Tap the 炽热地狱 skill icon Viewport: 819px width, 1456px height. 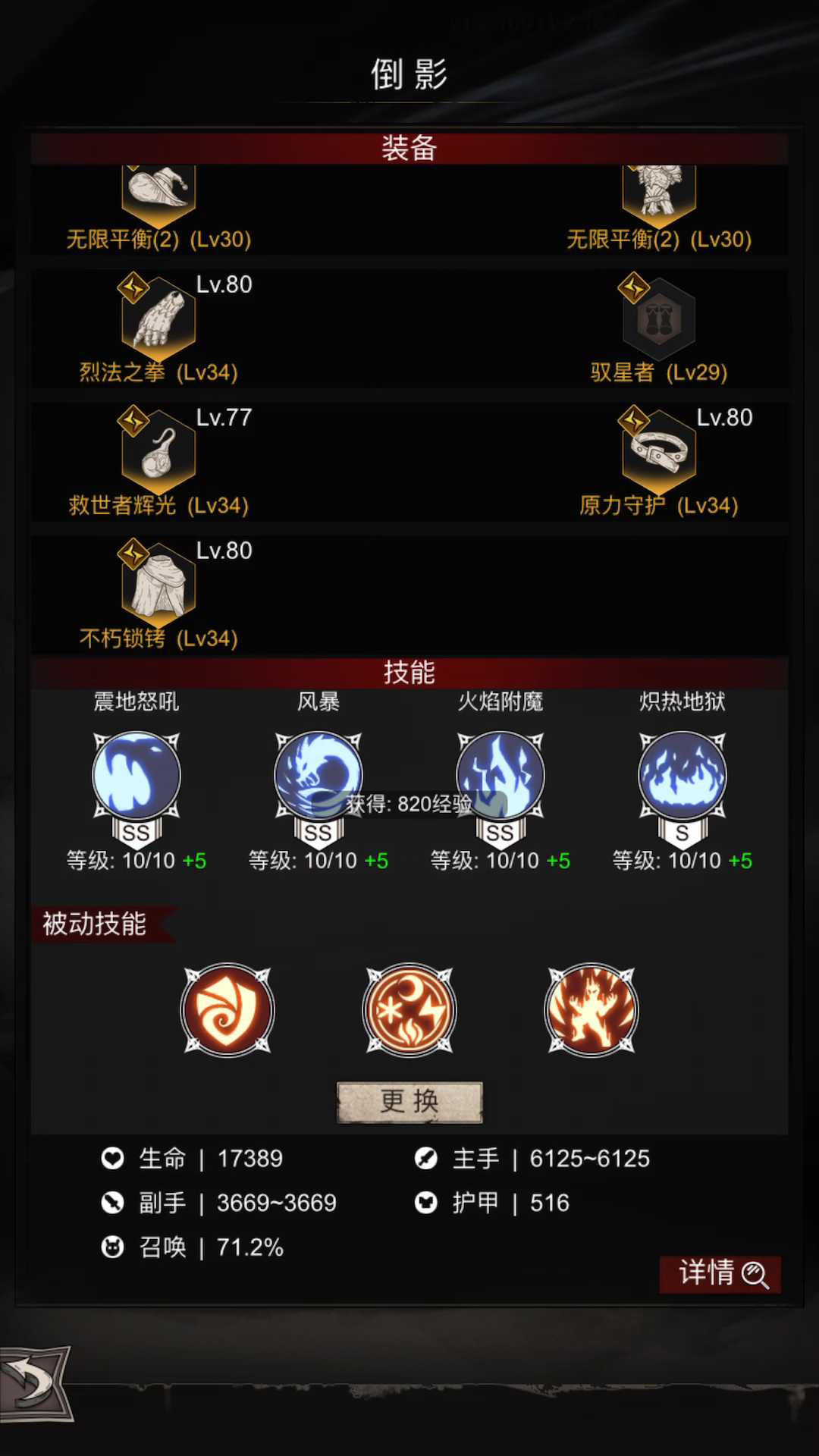[682, 776]
